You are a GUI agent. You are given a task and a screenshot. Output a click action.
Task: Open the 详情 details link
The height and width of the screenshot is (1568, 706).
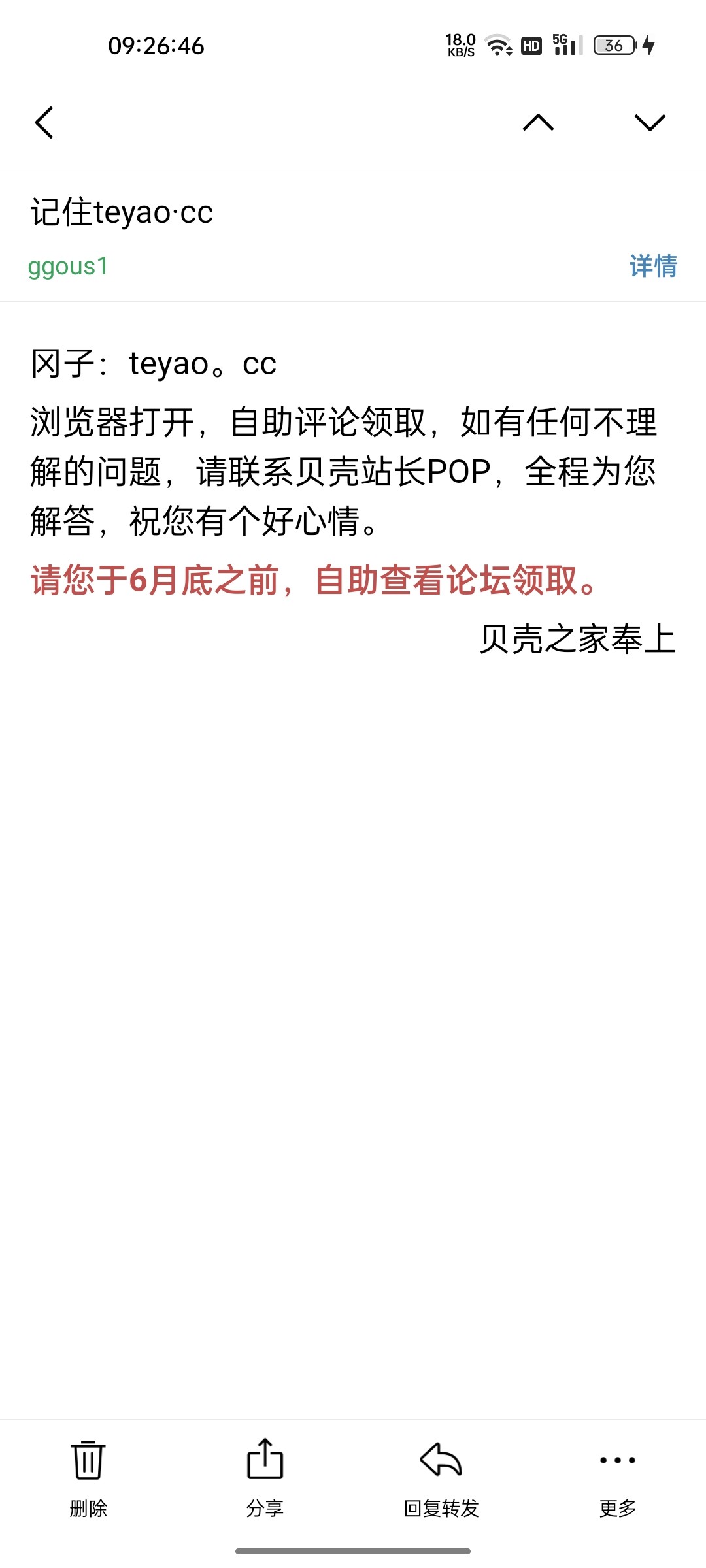coord(652,266)
